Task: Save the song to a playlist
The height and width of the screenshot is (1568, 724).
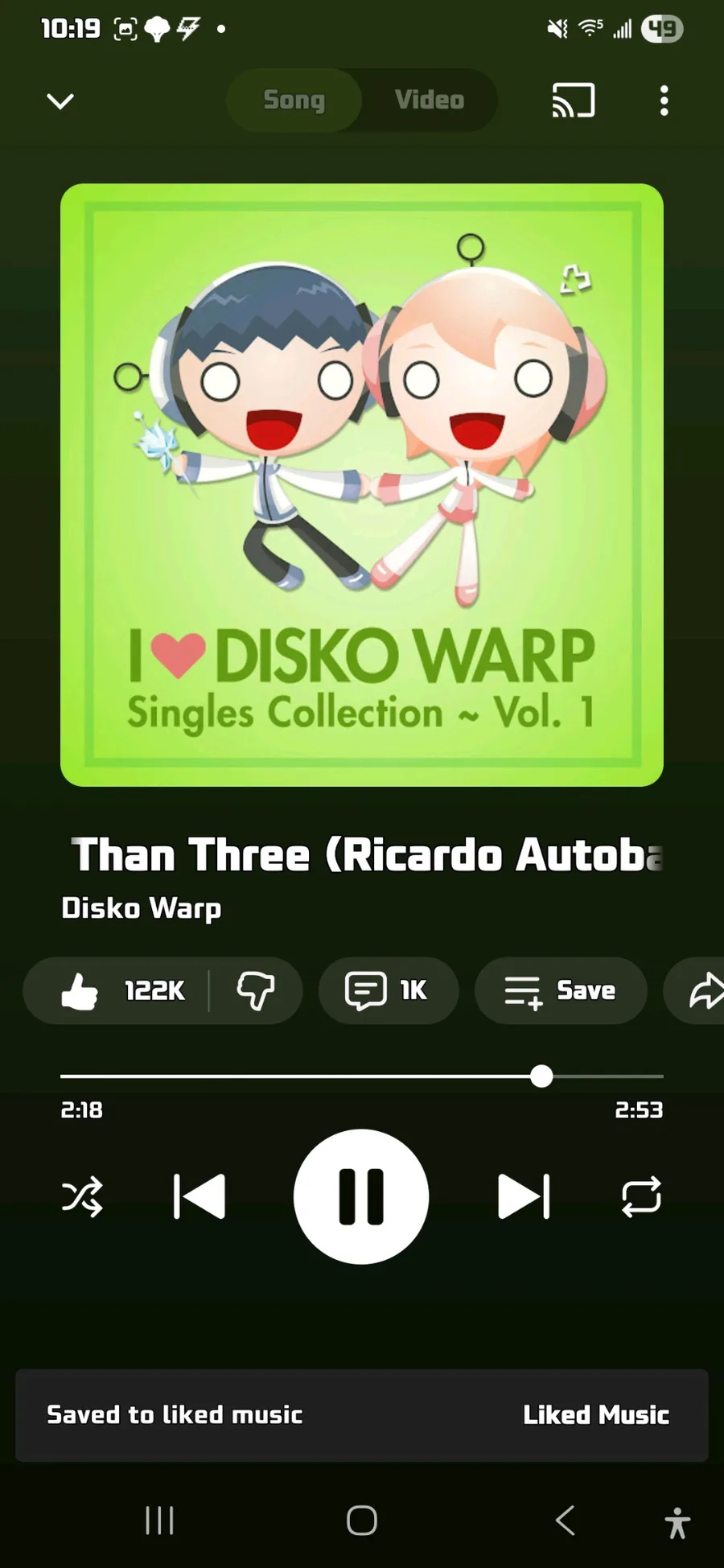Action: point(561,990)
